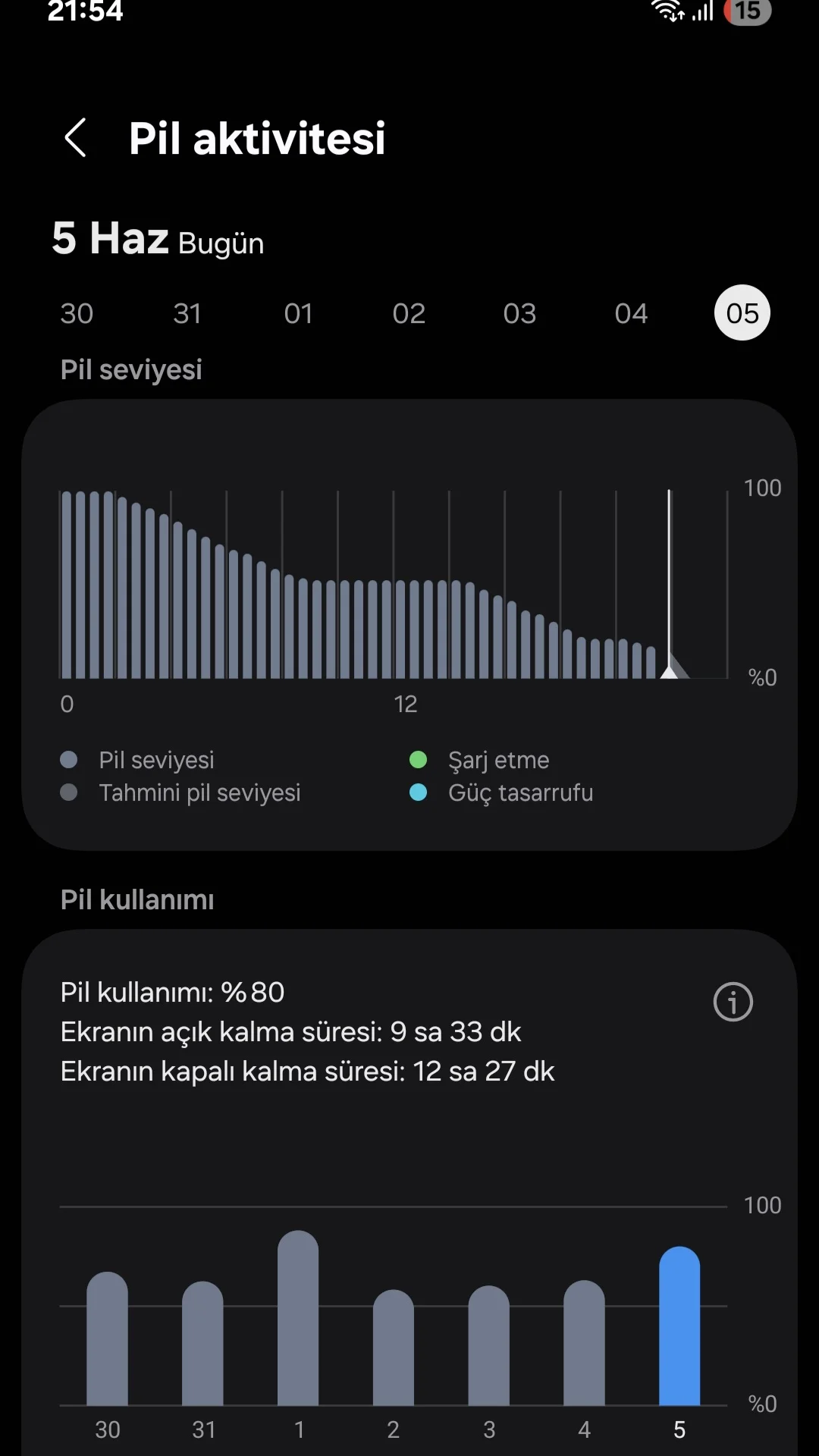
Task: Expand details for 5 Haz Bugün header
Action: (x=158, y=239)
